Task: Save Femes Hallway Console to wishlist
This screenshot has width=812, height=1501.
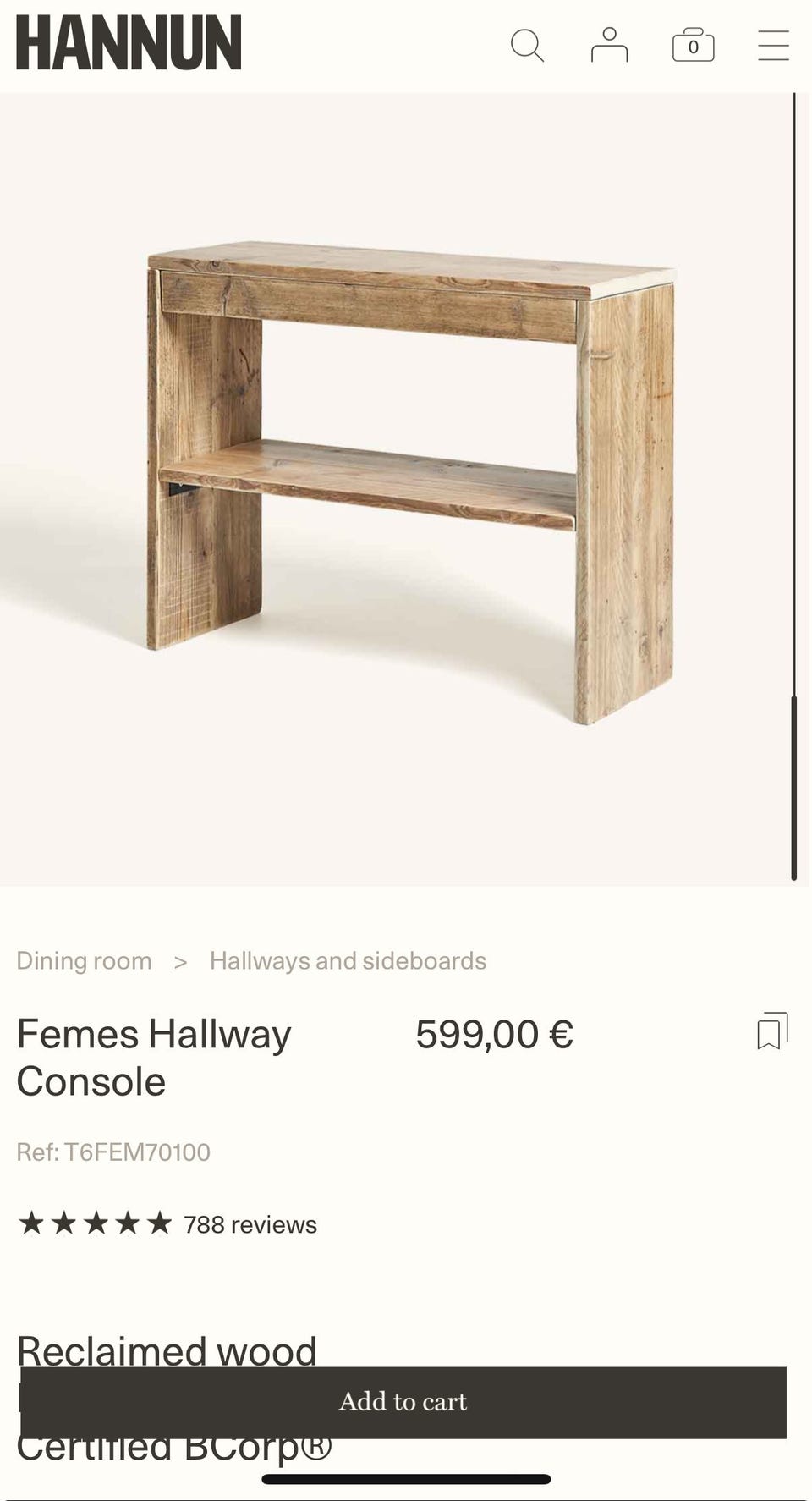Action: click(x=771, y=1031)
